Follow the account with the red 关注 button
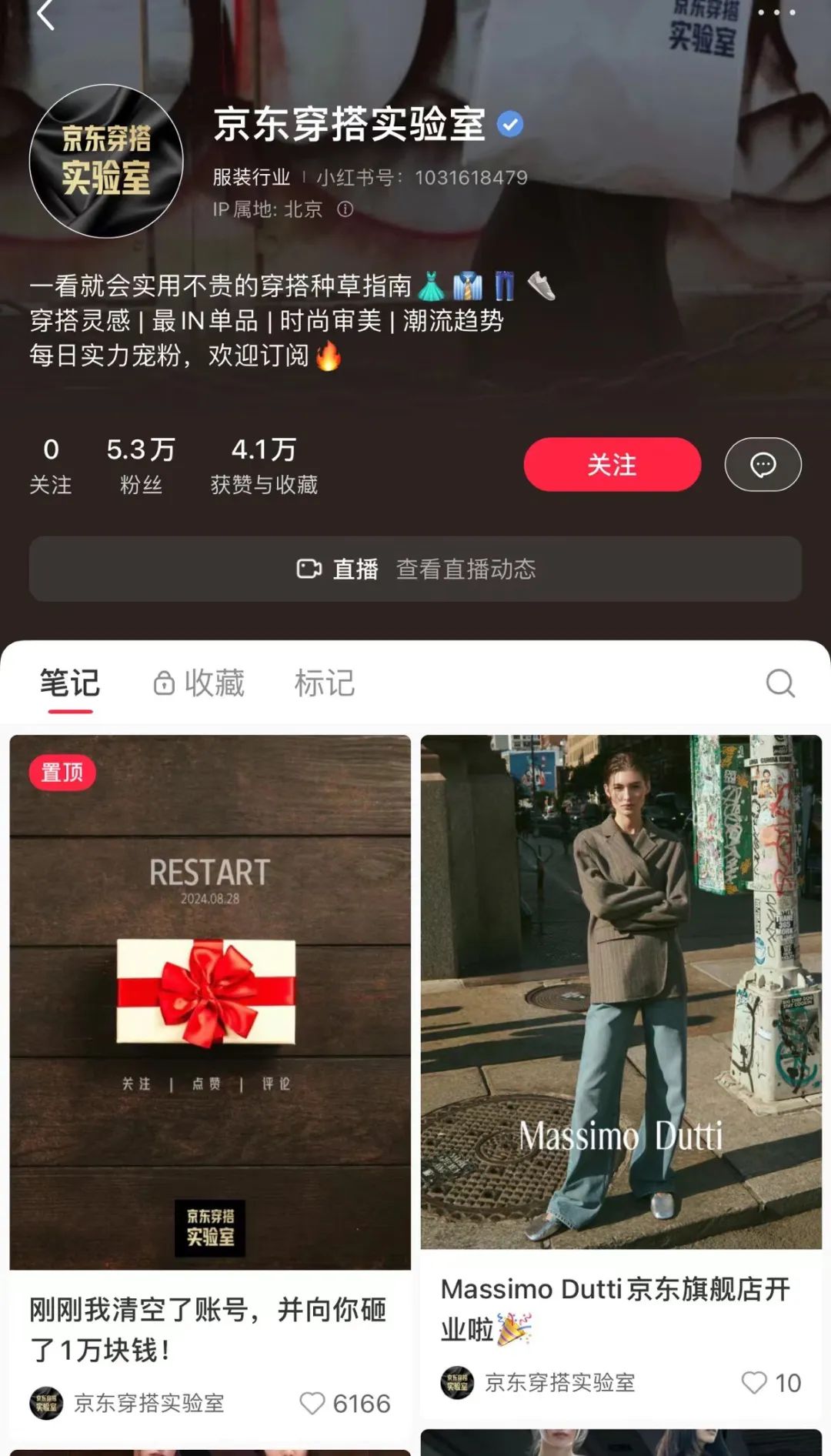831x1456 pixels. pos(612,465)
